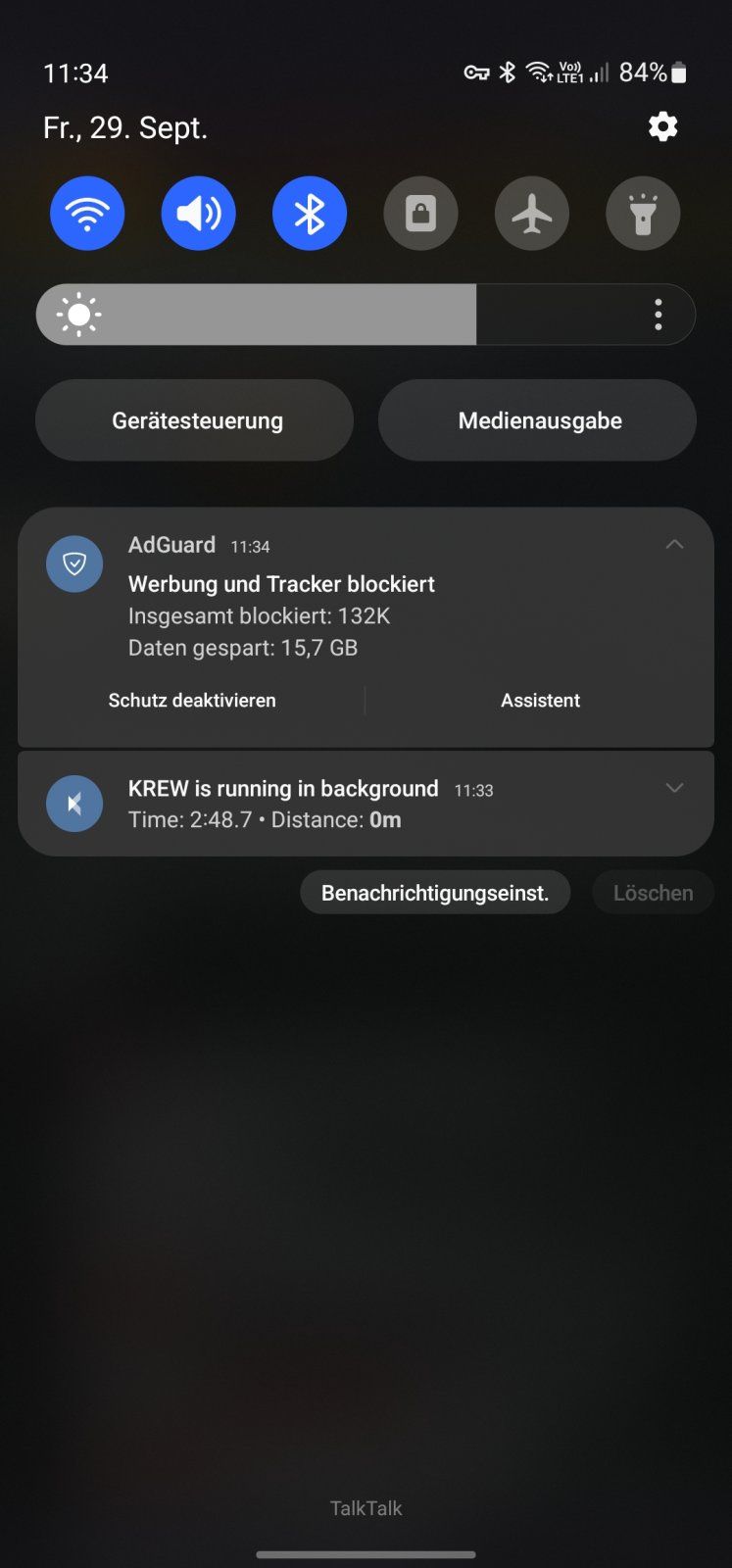
Task: Open Medienausgabe
Action: (x=540, y=420)
